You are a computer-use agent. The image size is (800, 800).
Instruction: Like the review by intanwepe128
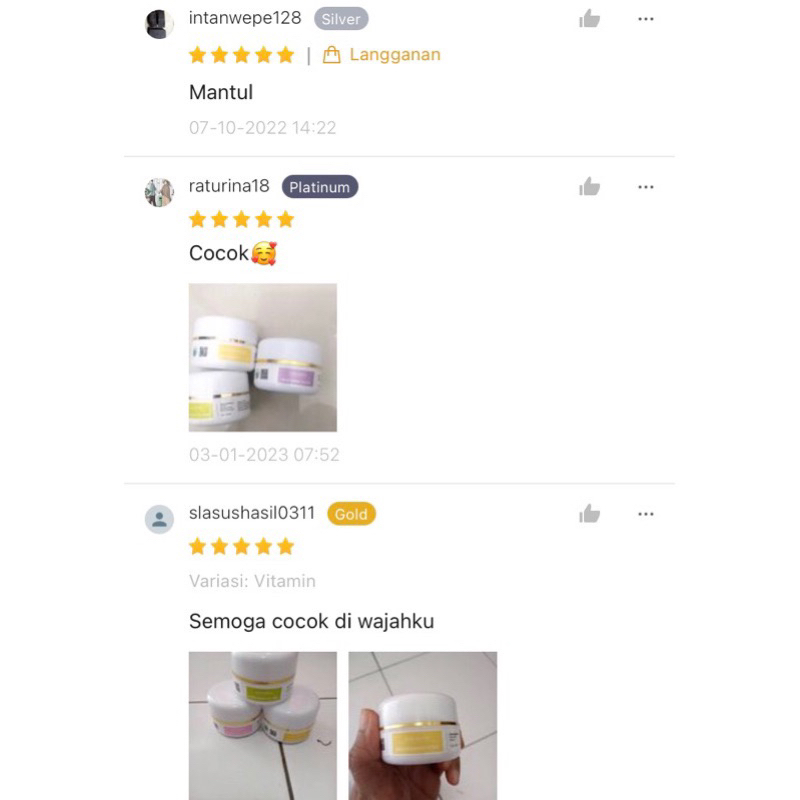click(590, 19)
